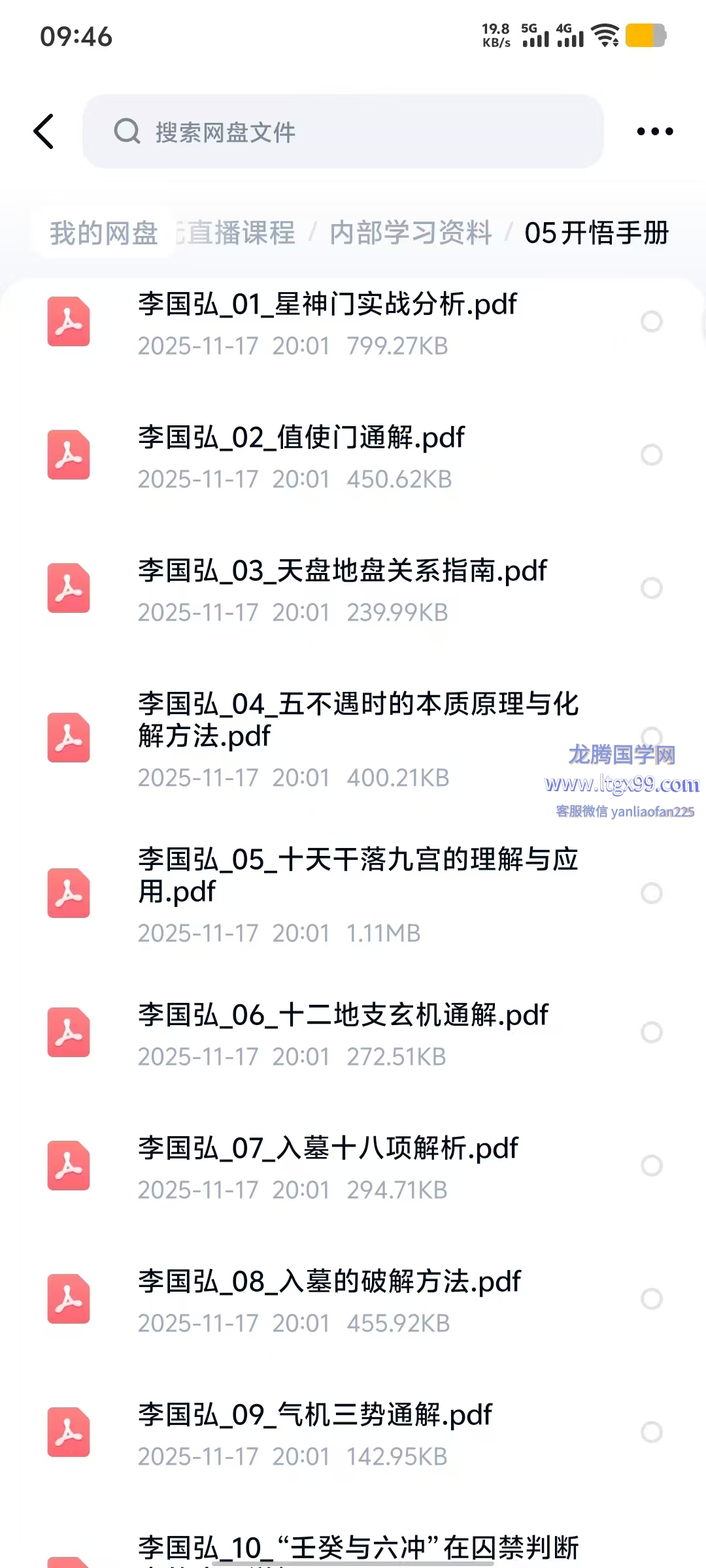706x1568 pixels.
Task: Tick the circle beside 李国弘_05_十天干落九宫 file
Action: 651,893
